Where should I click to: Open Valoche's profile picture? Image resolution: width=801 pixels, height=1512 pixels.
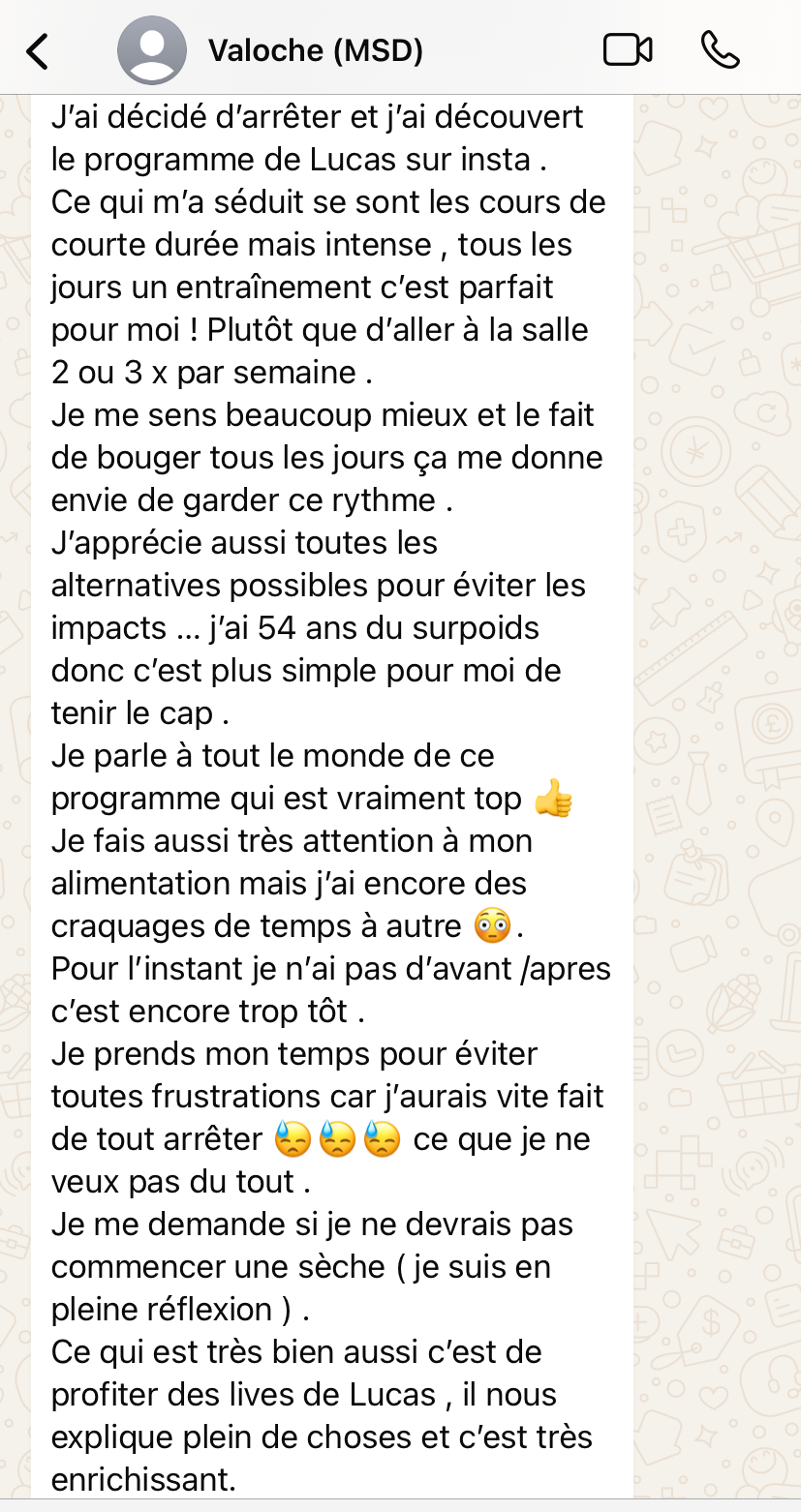(x=152, y=51)
